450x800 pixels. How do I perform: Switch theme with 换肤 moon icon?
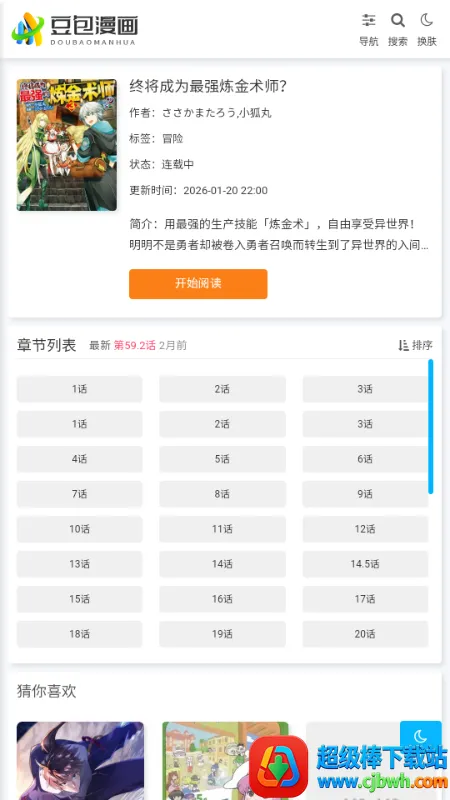pos(427,30)
